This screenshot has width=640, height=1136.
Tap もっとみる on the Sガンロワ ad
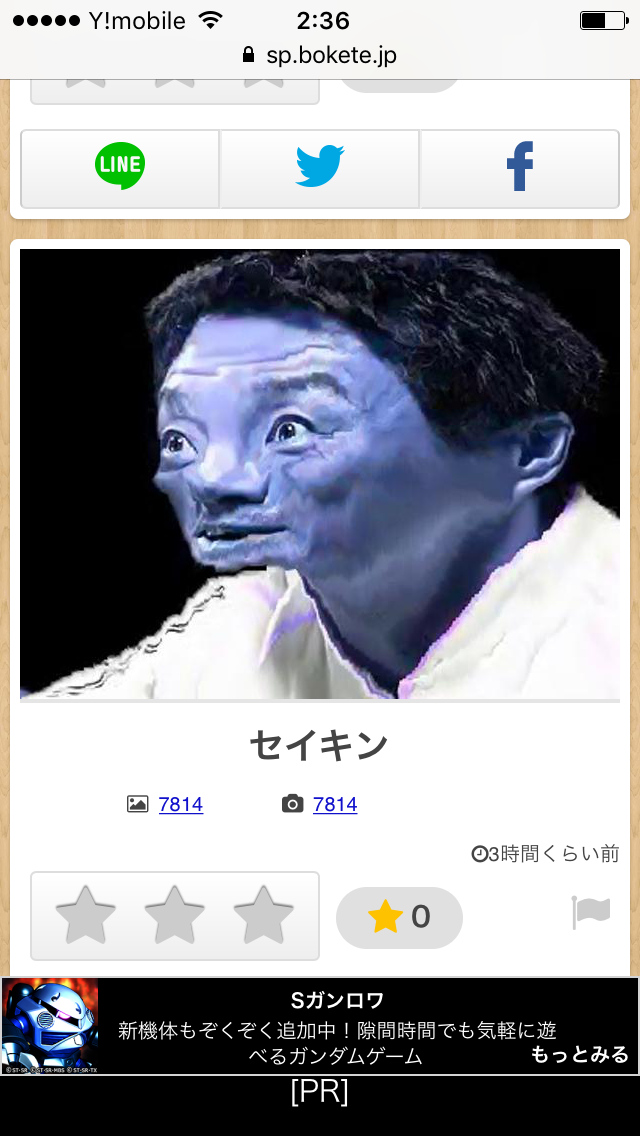[x=579, y=1054]
